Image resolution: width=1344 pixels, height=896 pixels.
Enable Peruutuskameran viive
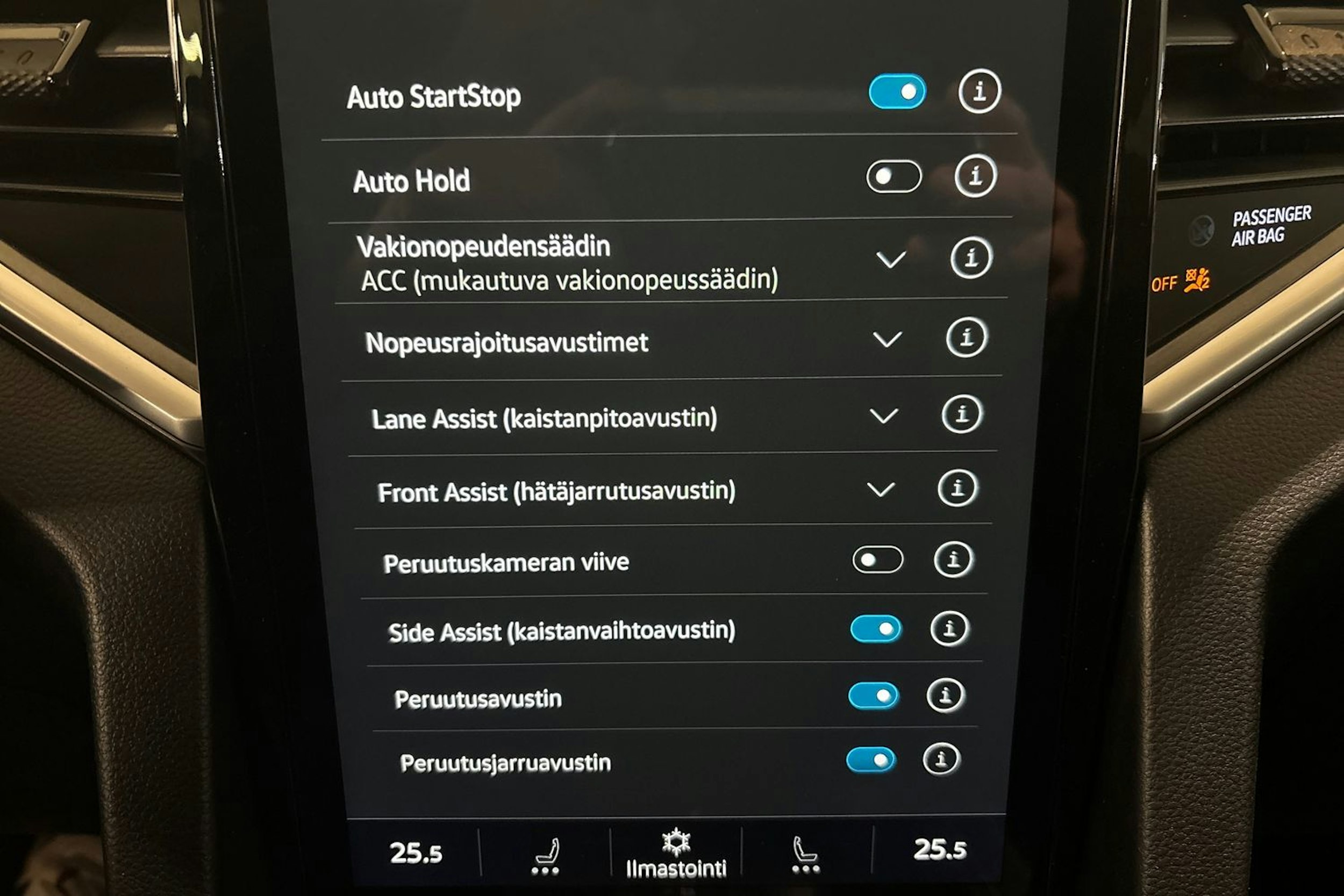click(x=877, y=560)
